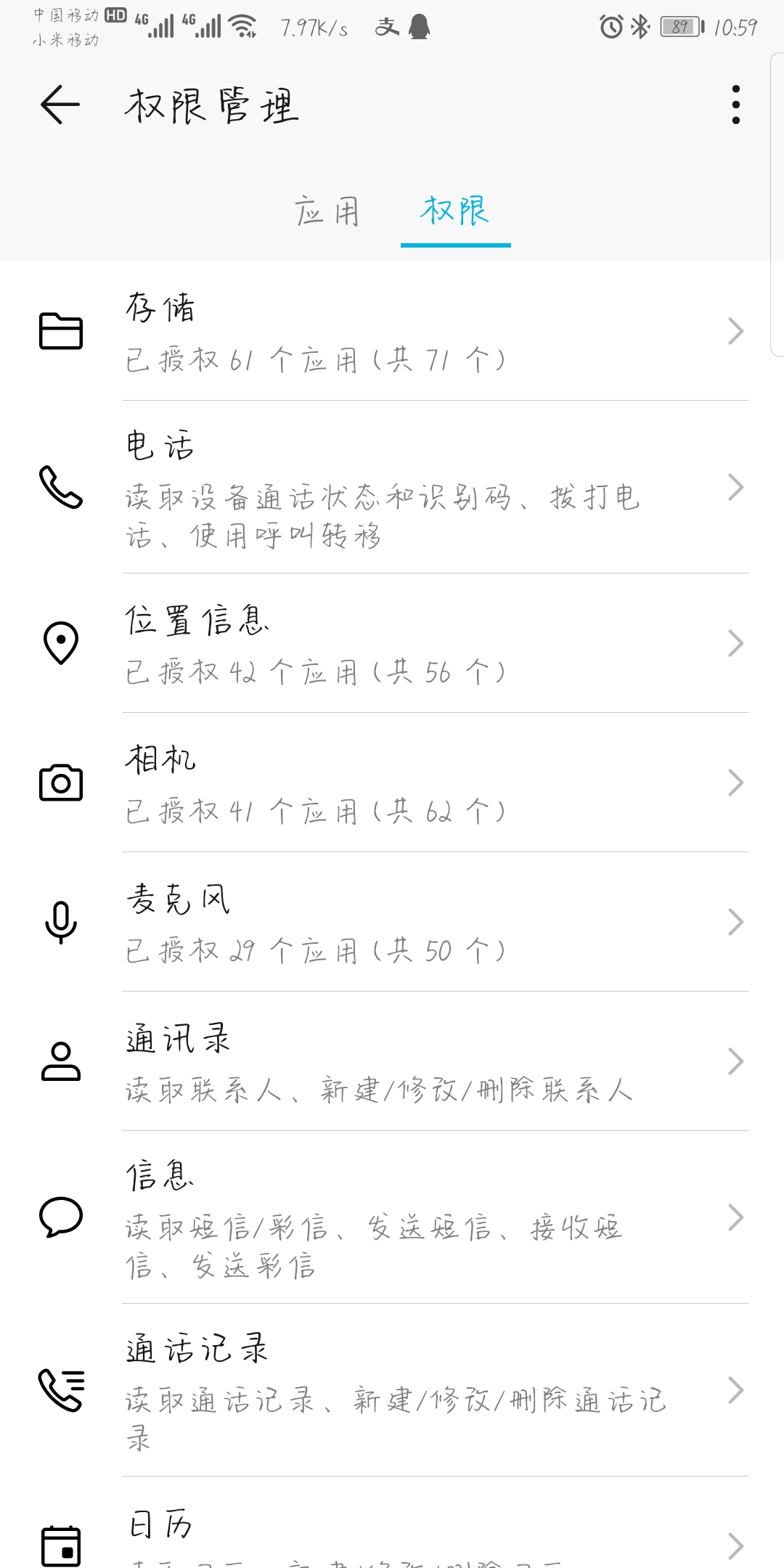View apps with 麦克风 permission
This screenshot has width=784, height=1568.
pos(392,923)
